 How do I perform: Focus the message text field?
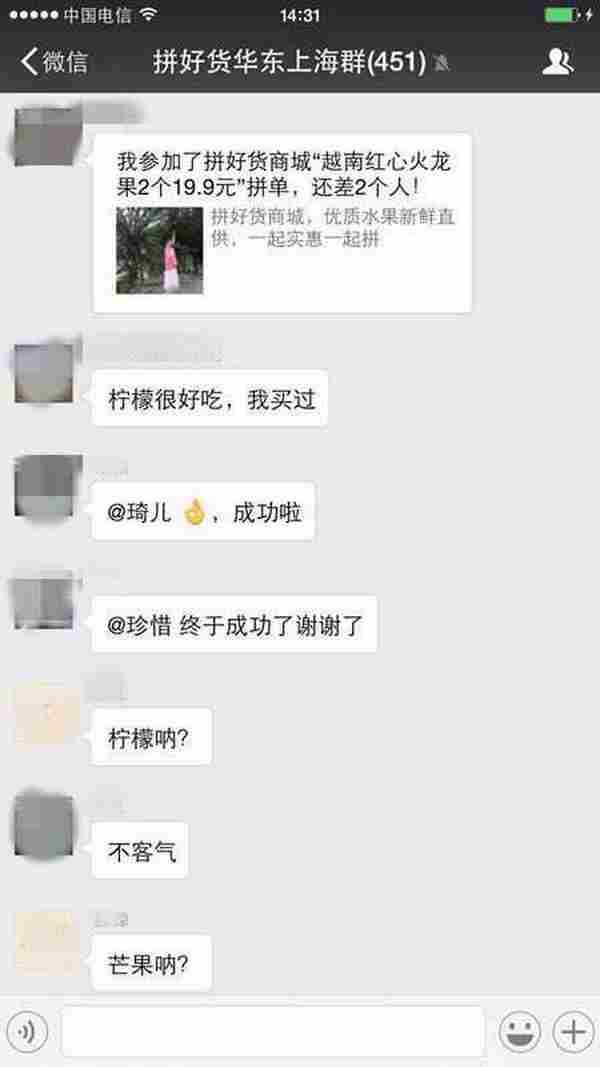click(x=272, y=1031)
